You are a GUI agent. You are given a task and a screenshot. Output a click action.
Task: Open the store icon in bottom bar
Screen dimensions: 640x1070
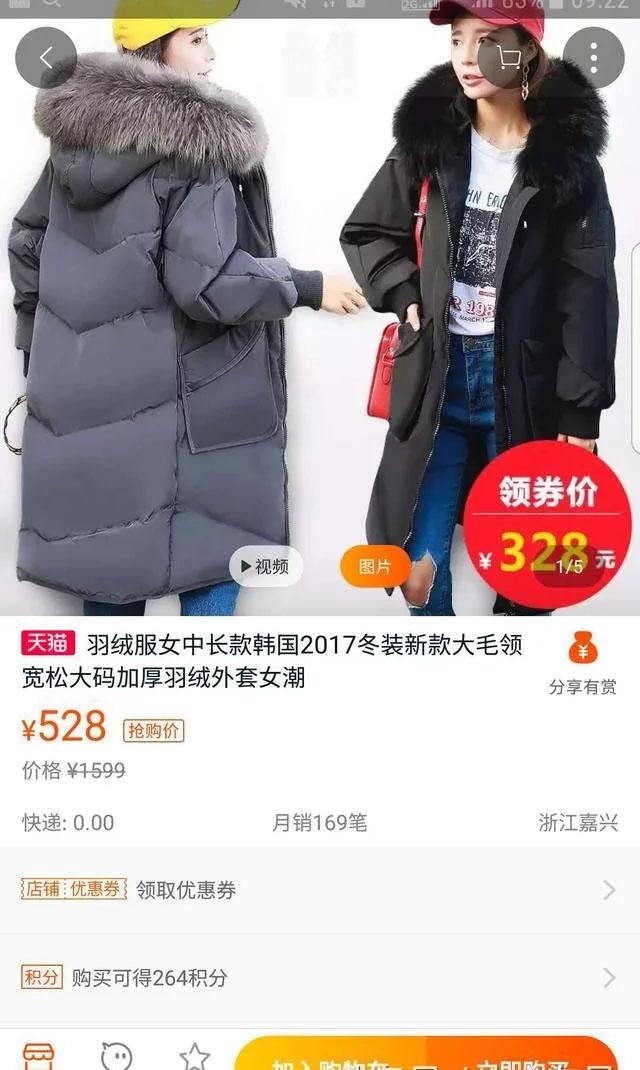(x=38, y=1056)
